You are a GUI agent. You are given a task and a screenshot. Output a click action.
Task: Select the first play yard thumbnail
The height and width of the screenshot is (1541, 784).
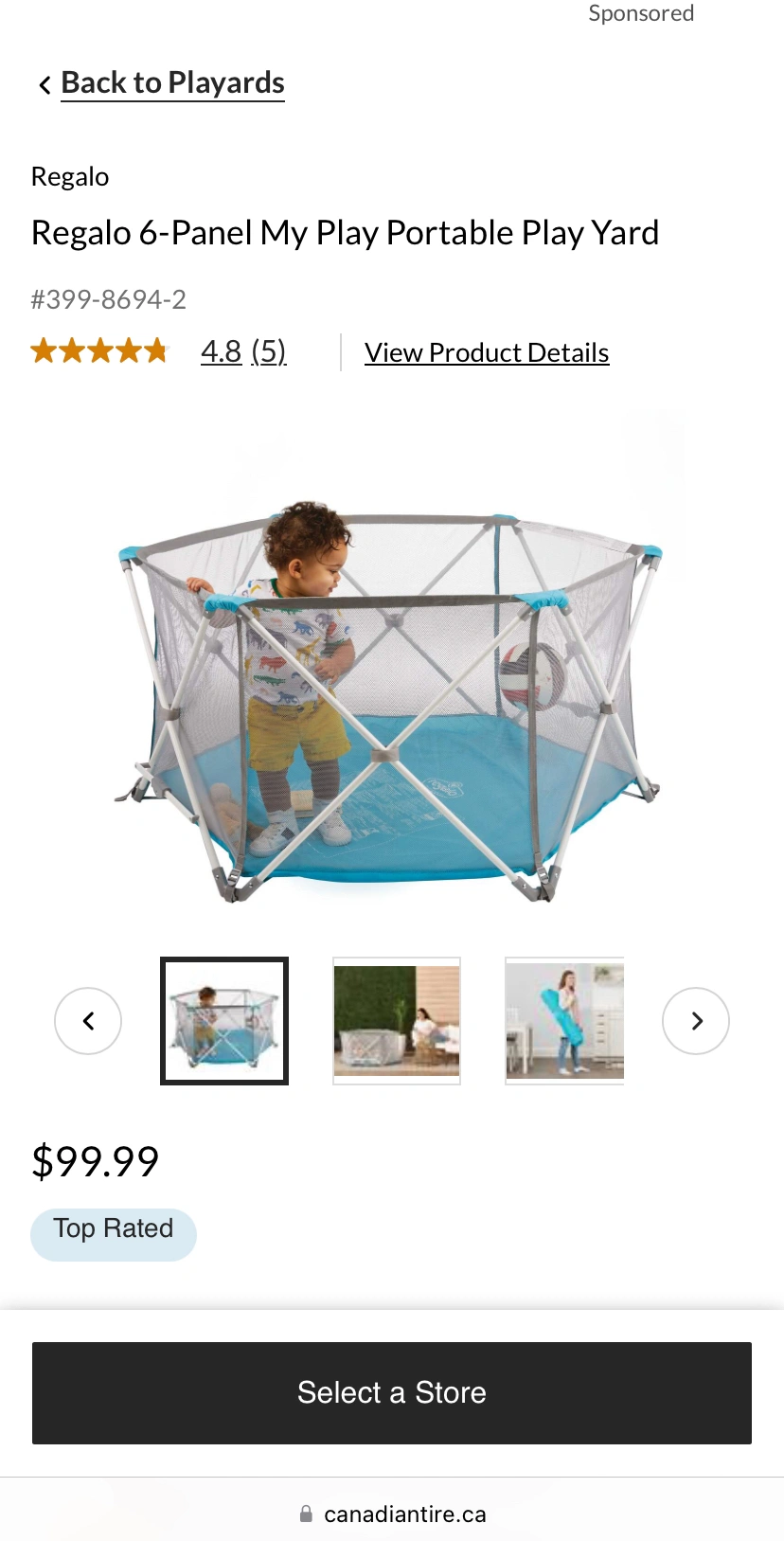coord(224,1021)
